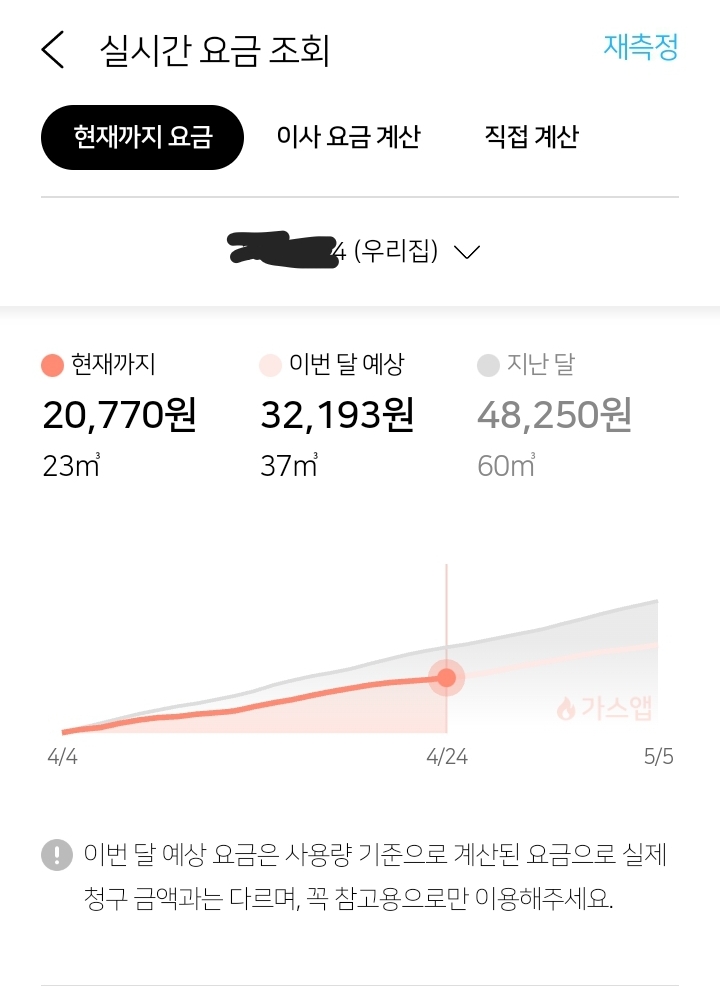Image resolution: width=720 pixels, height=988 pixels.
Task: Open the 직접 계산 tab
Action: 531,137
